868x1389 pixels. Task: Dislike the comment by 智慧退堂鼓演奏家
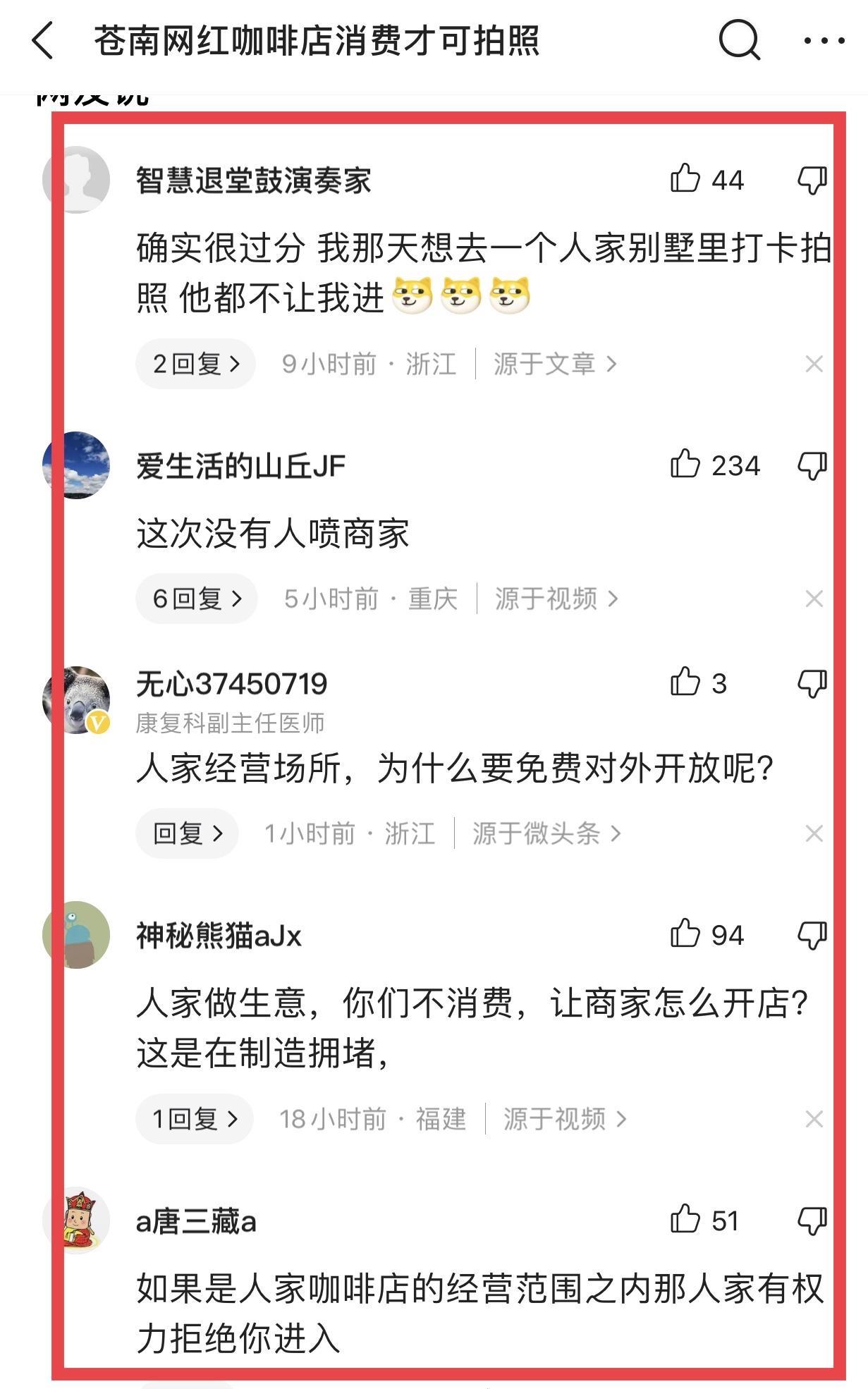812,180
